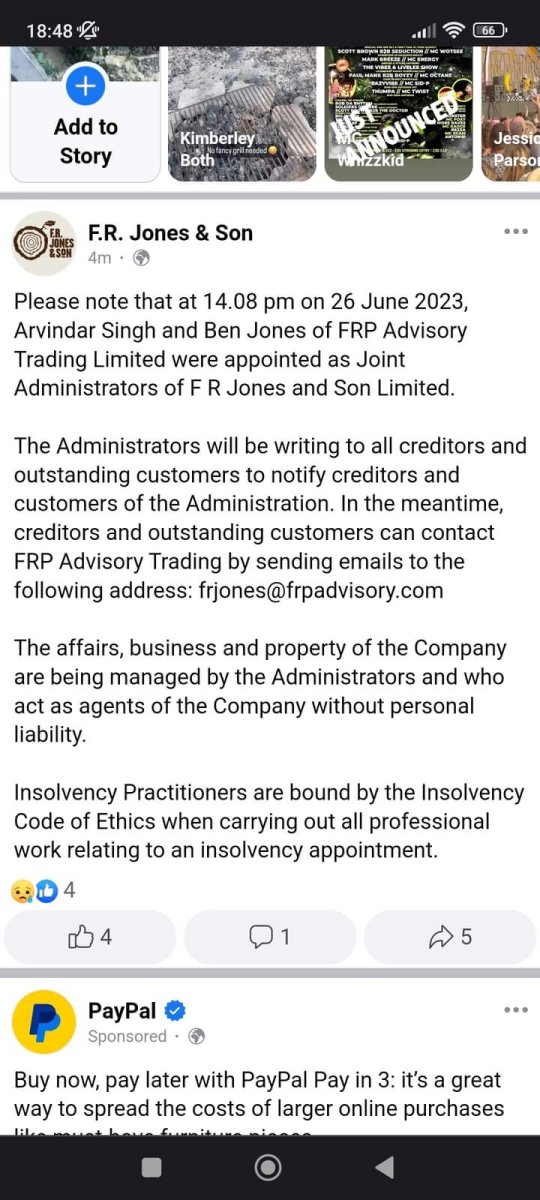The height and width of the screenshot is (1200, 540).
Task: Open overflow menu on F.R. Jones post
Action: pyautogui.click(x=515, y=232)
